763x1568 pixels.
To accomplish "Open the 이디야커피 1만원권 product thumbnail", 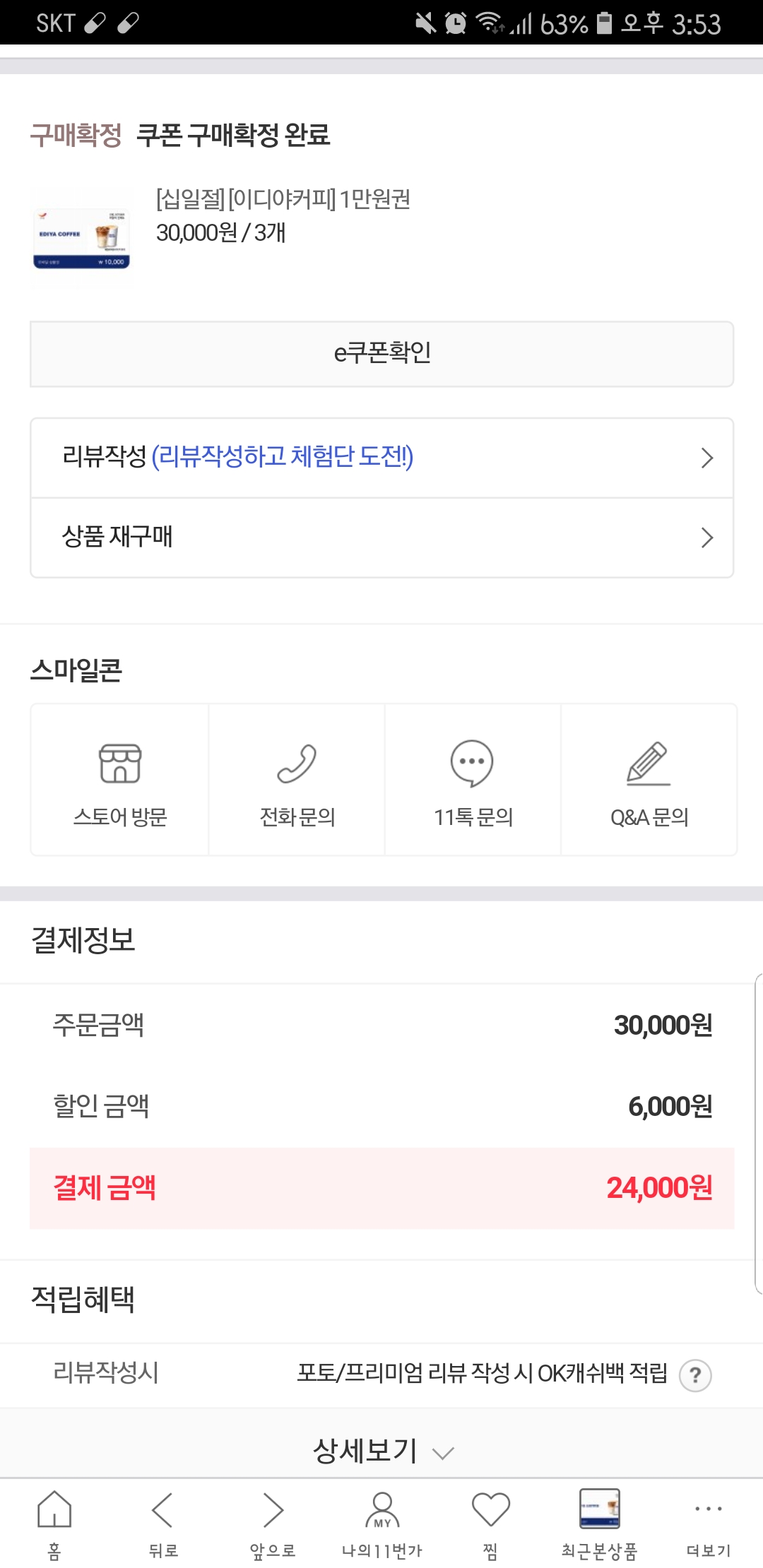I will (x=81, y=238).
